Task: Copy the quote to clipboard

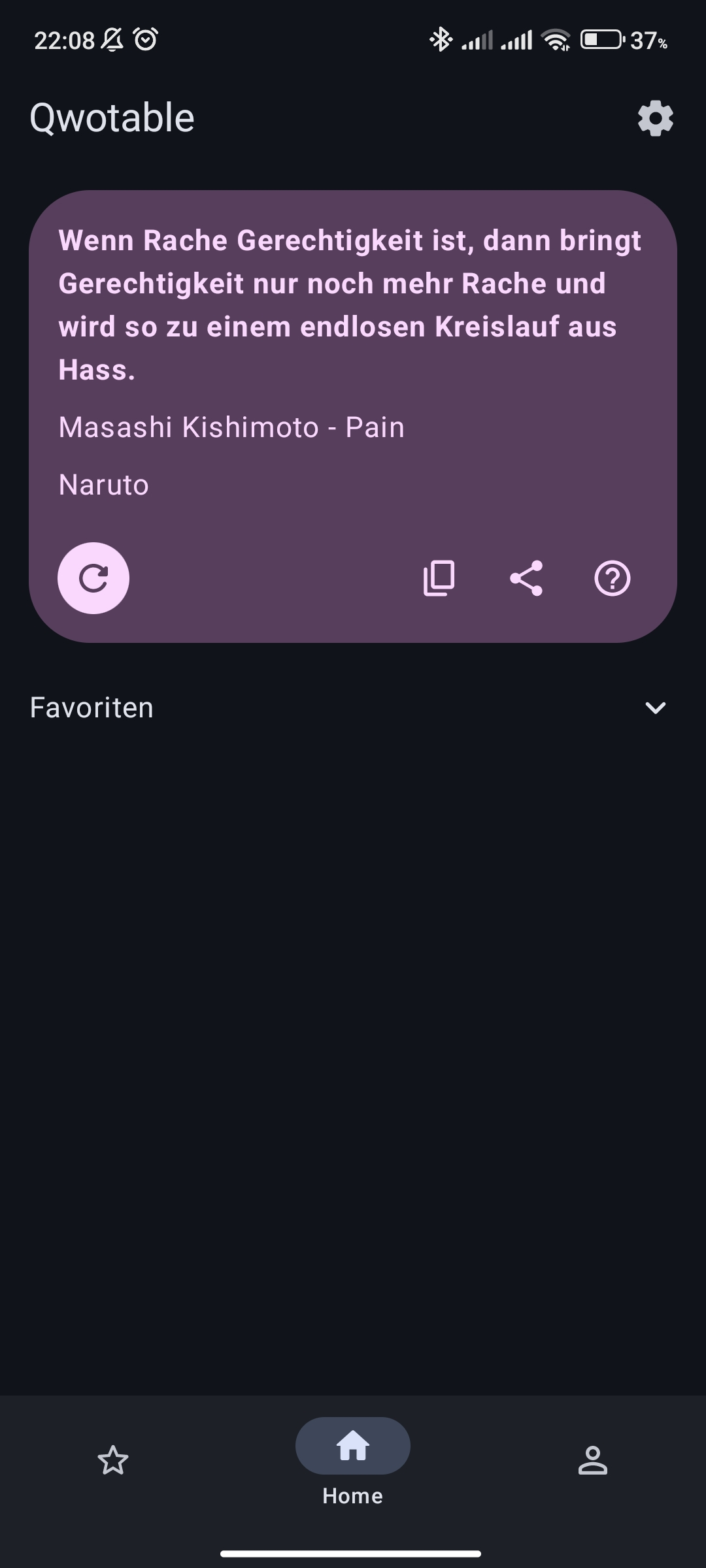Action: point(439,578)
